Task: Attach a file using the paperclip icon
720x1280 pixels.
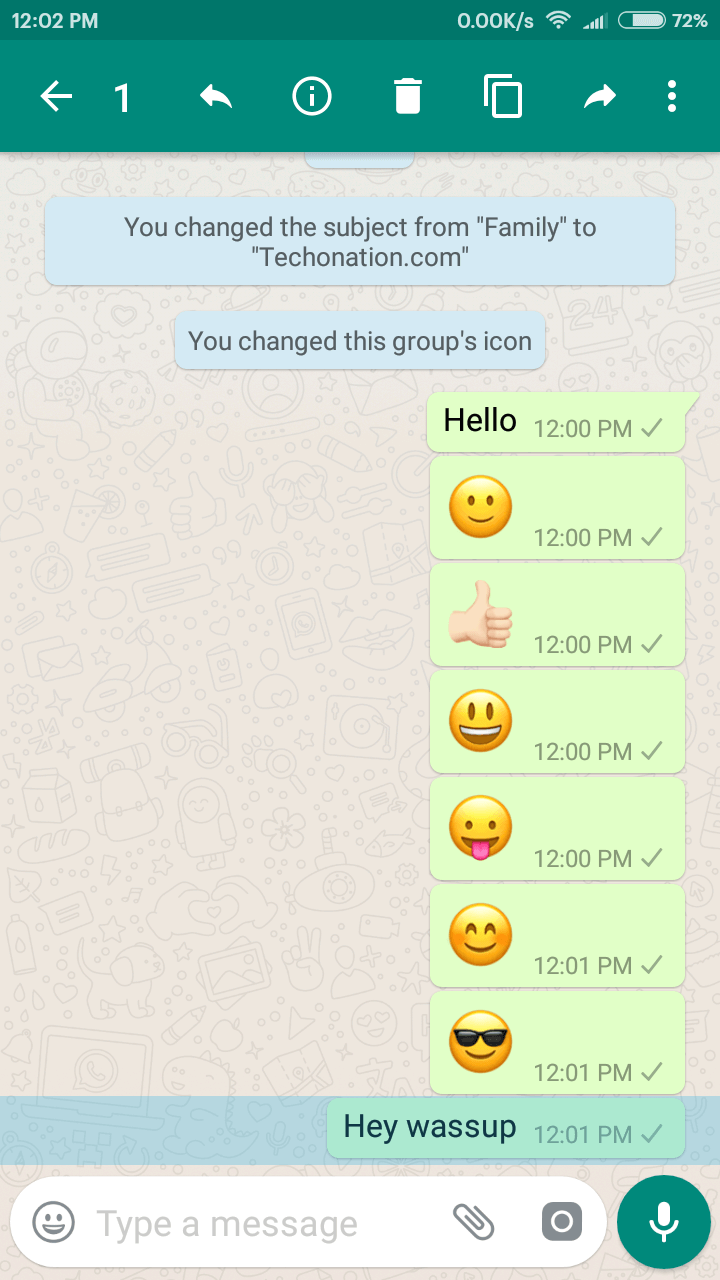Action: pyautogui.click(x=477, y=1221)
